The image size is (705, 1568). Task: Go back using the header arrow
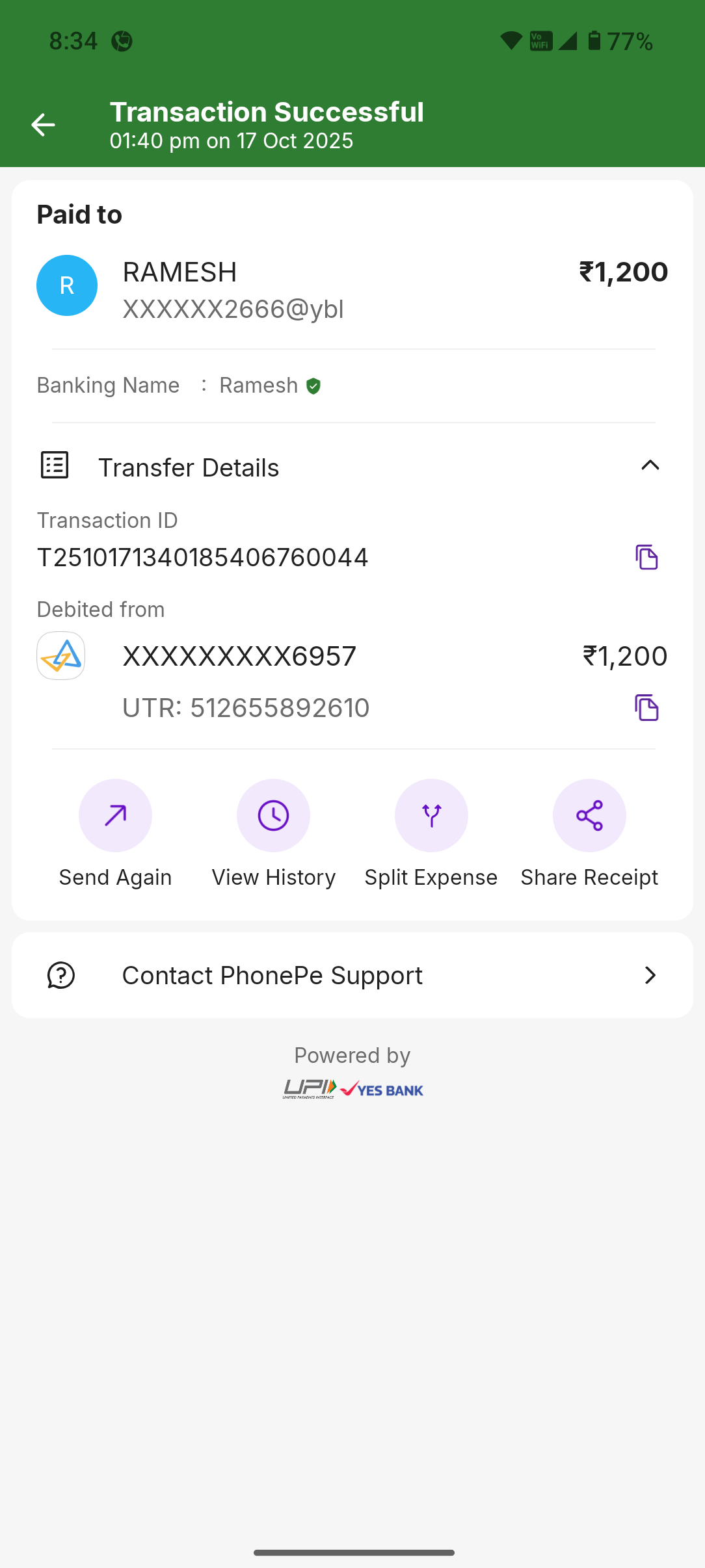point(43,125)
